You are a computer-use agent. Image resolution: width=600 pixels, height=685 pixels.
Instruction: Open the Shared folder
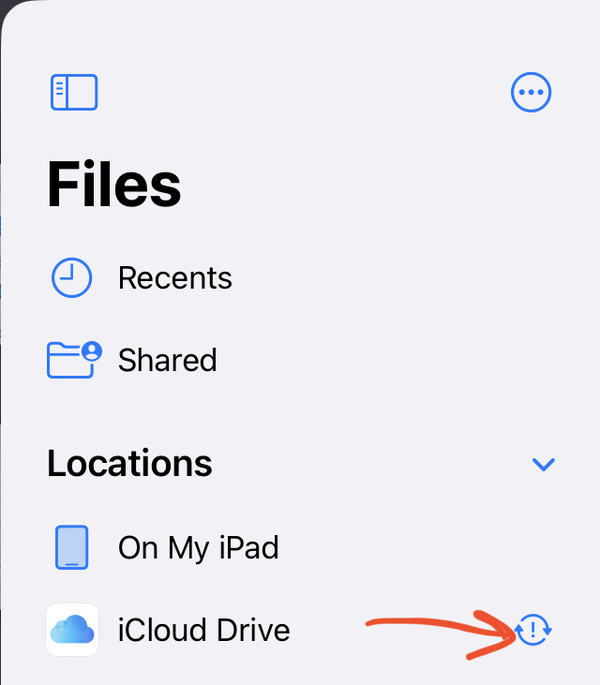click(x=167, y=360)
